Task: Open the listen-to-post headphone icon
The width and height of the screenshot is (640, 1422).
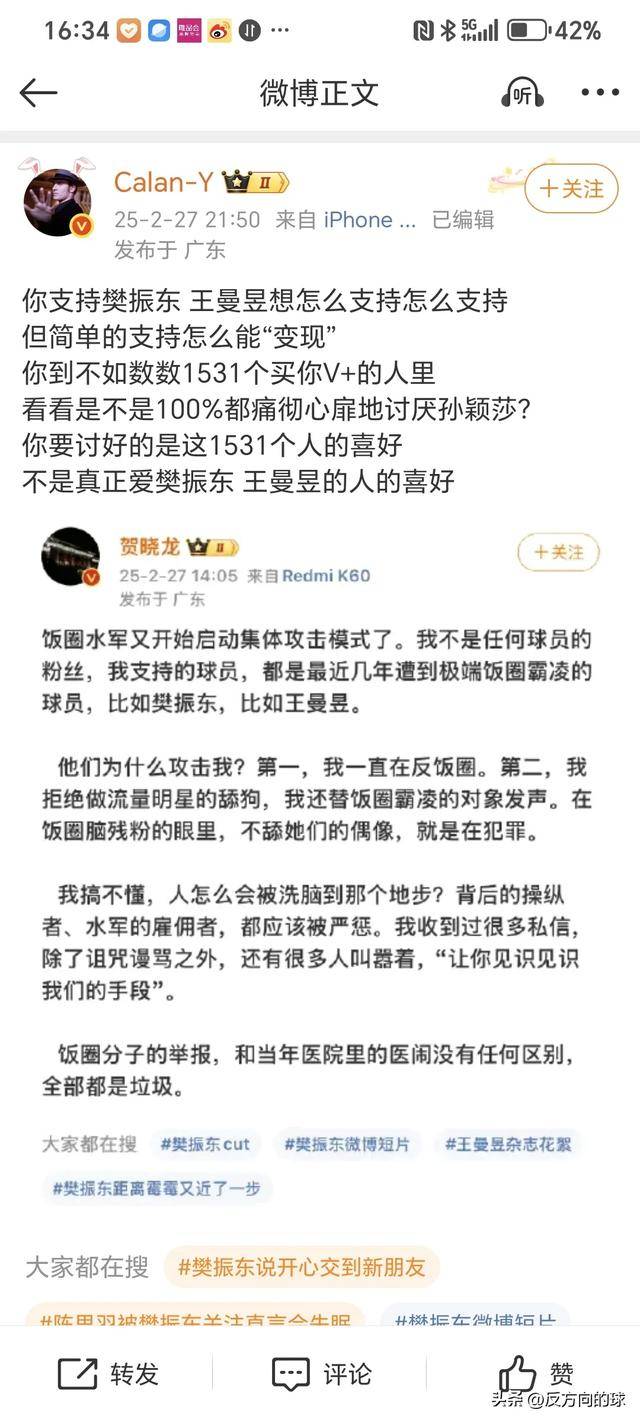Action: coord(521,93)
